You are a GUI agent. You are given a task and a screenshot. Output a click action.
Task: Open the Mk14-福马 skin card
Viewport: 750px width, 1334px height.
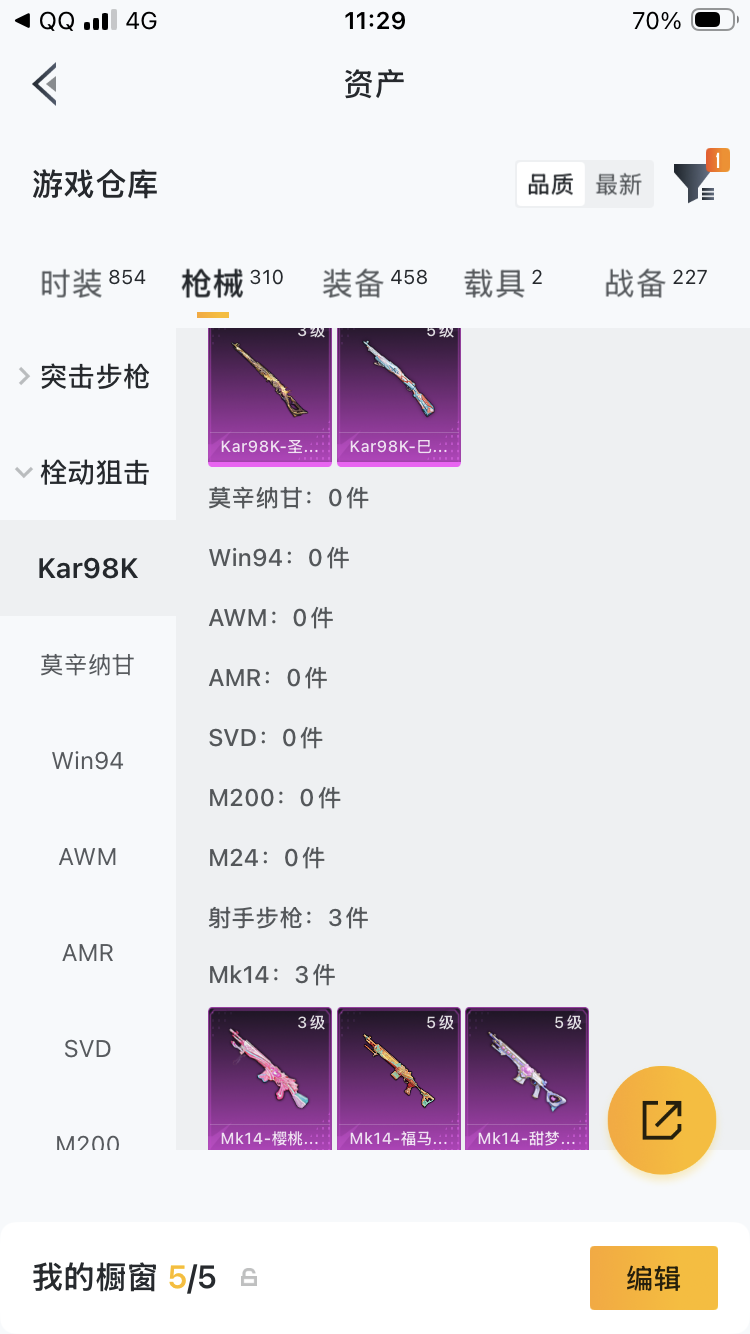399,1078
